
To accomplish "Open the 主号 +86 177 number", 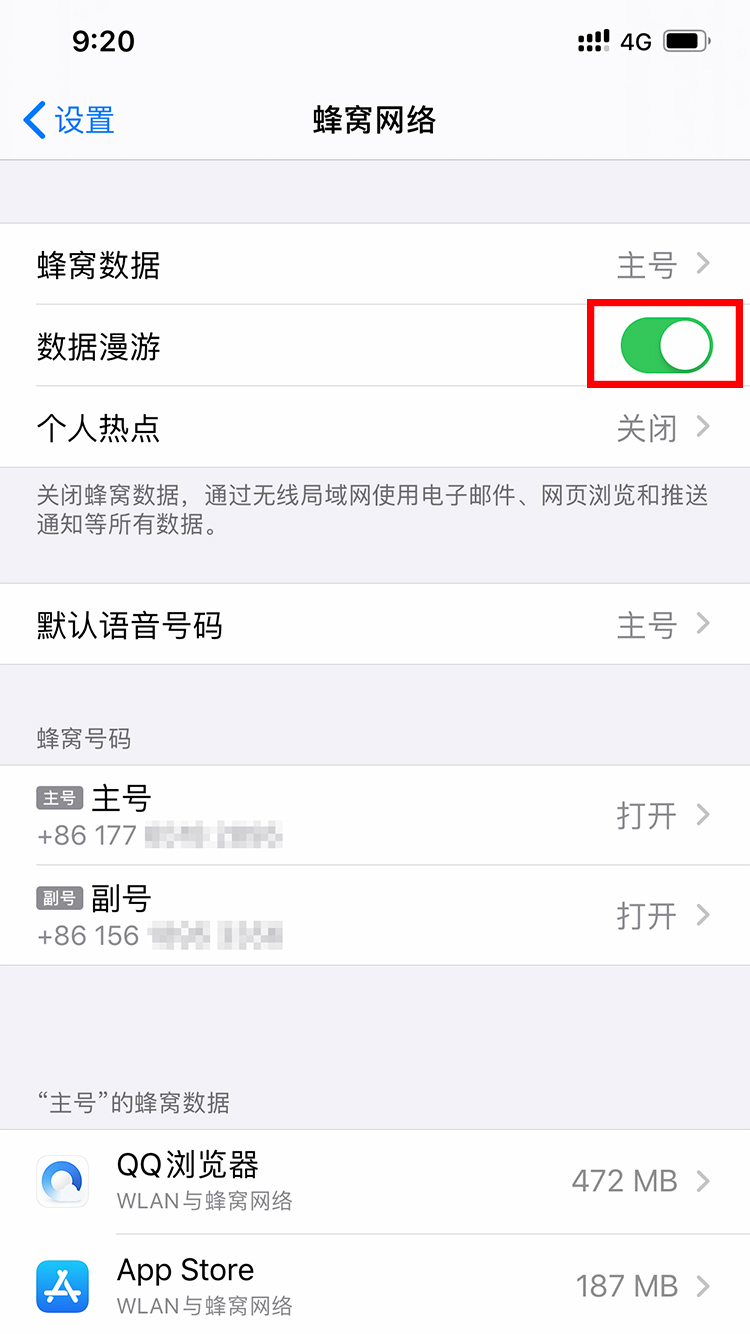I will (375, 816).
